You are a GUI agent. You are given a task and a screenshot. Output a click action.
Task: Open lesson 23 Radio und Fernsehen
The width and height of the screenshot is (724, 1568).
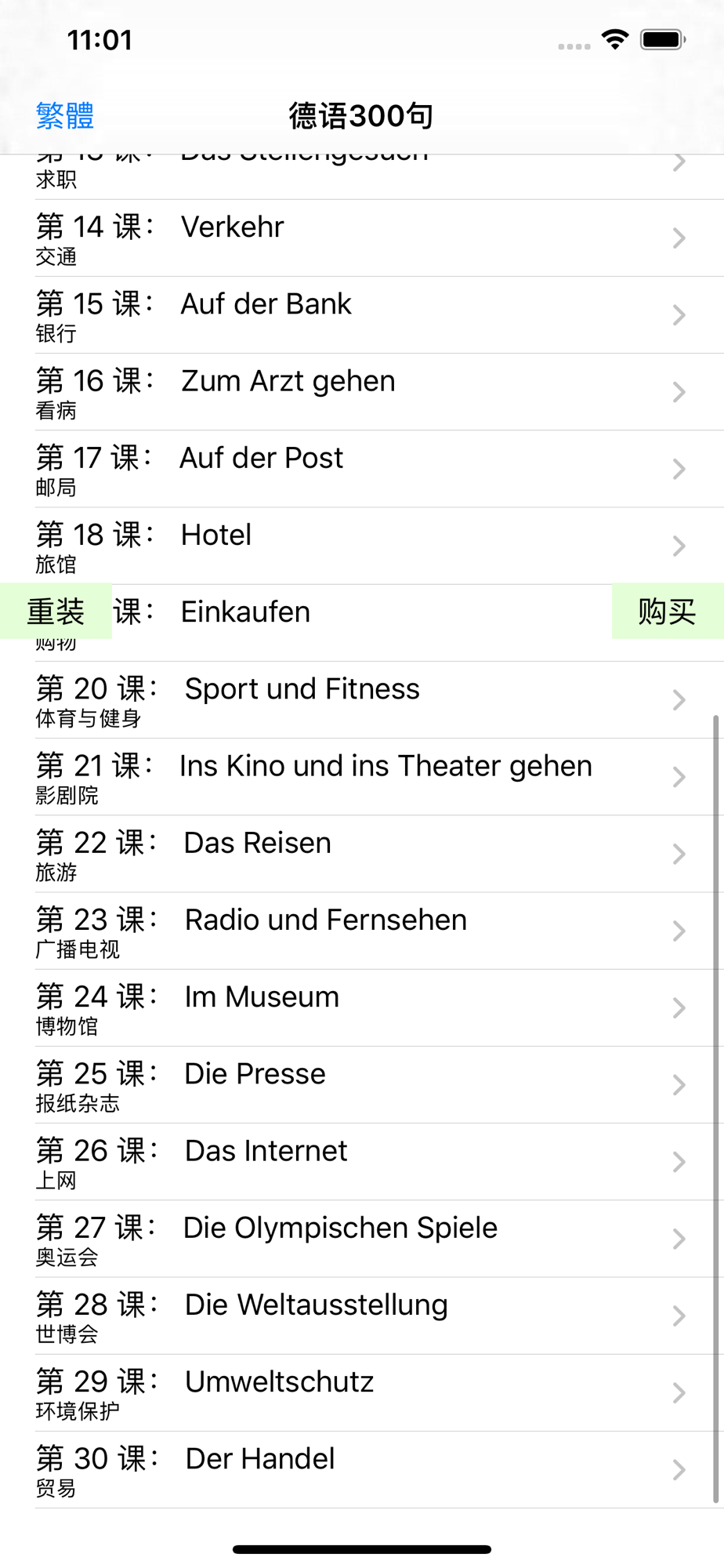point(360,930)
